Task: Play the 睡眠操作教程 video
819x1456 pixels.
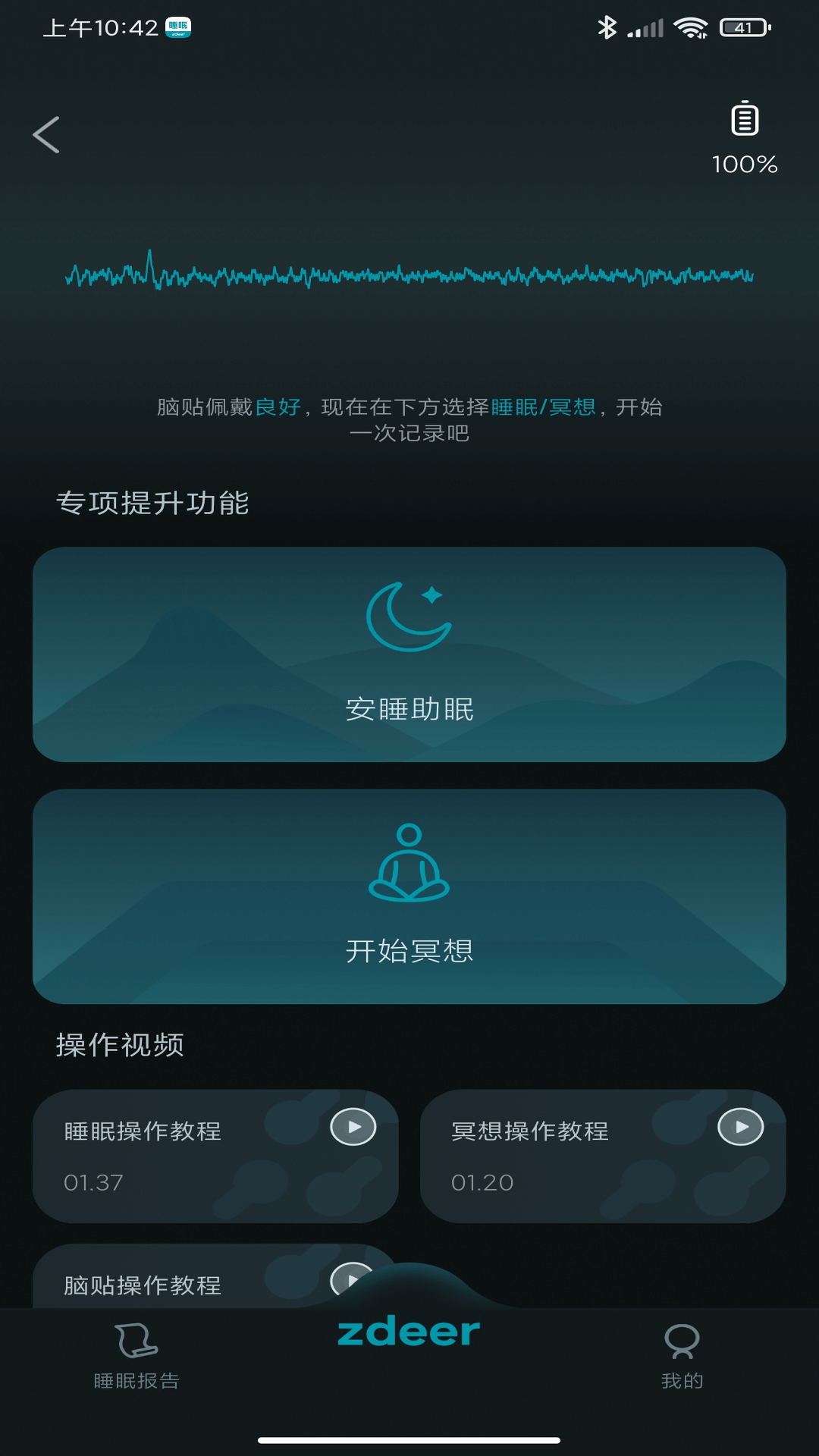Action: pyautogui.click(x=353, y=1127)
